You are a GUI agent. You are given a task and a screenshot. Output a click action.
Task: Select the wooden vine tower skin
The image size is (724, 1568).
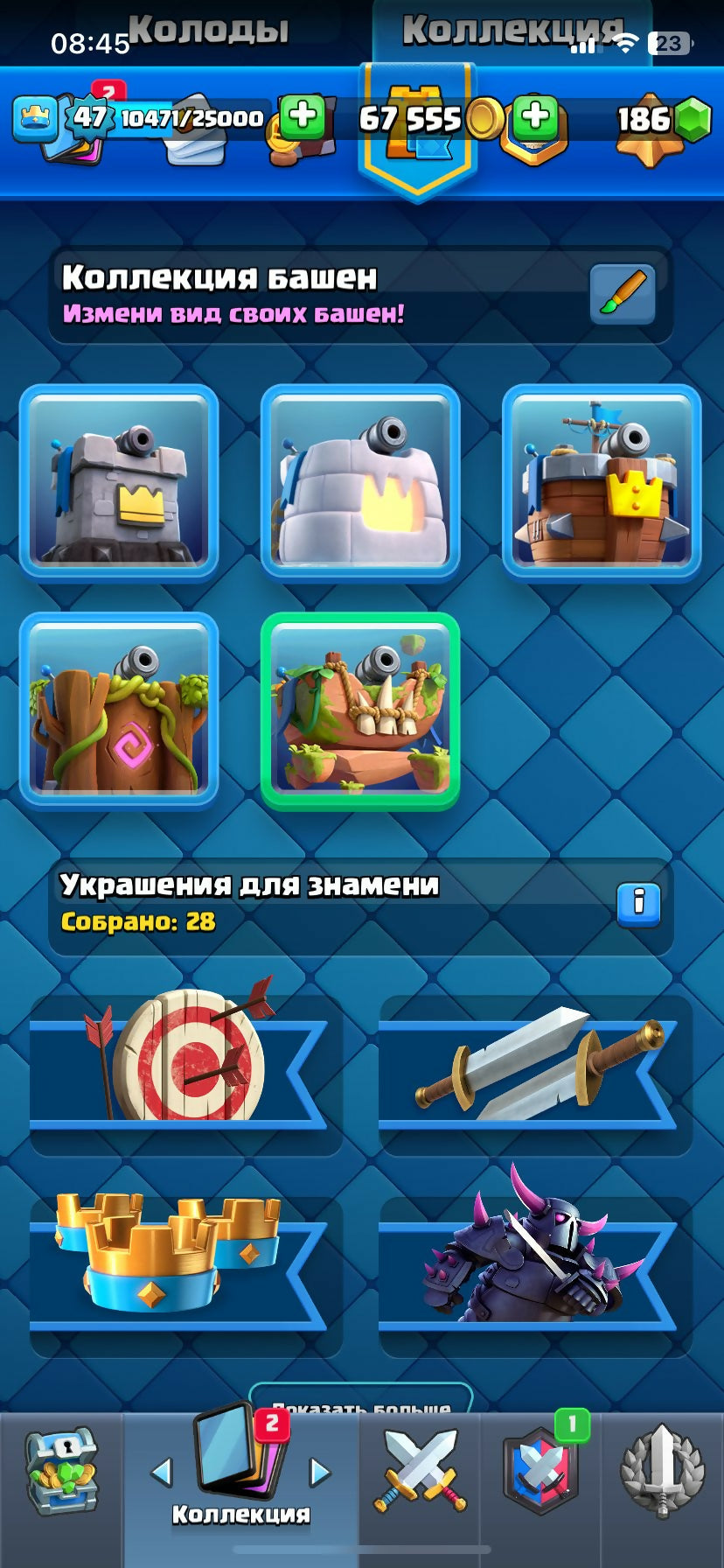pyautogui.click(x=119, y=710)
